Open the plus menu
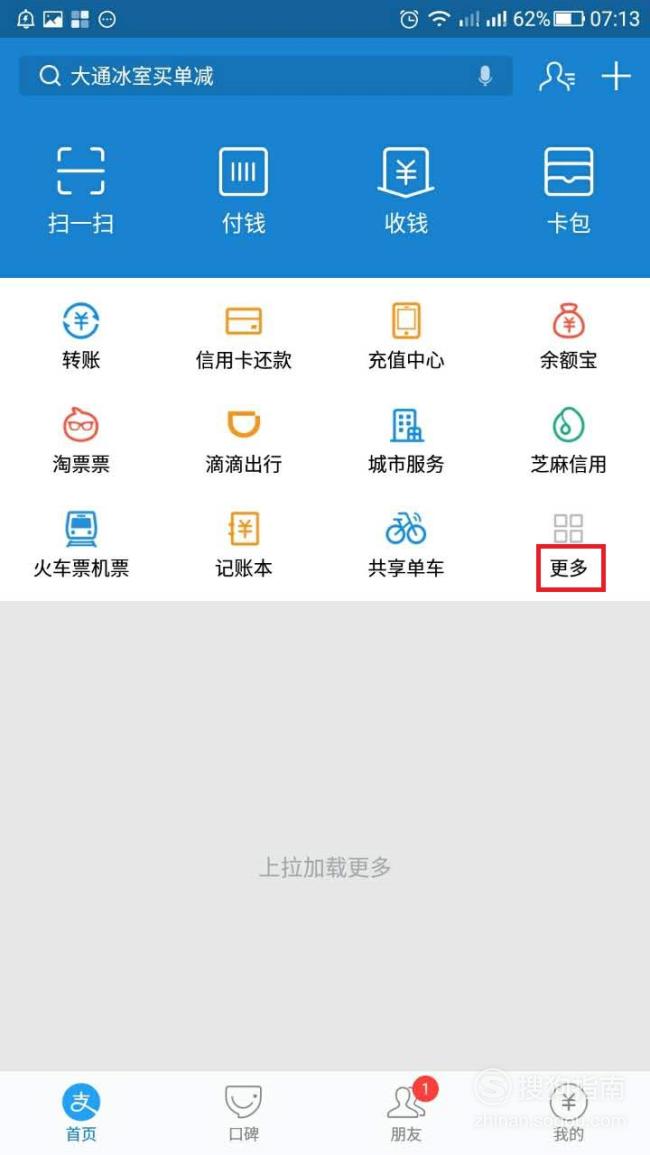650x1155 pixels. [x=616, y=76]
